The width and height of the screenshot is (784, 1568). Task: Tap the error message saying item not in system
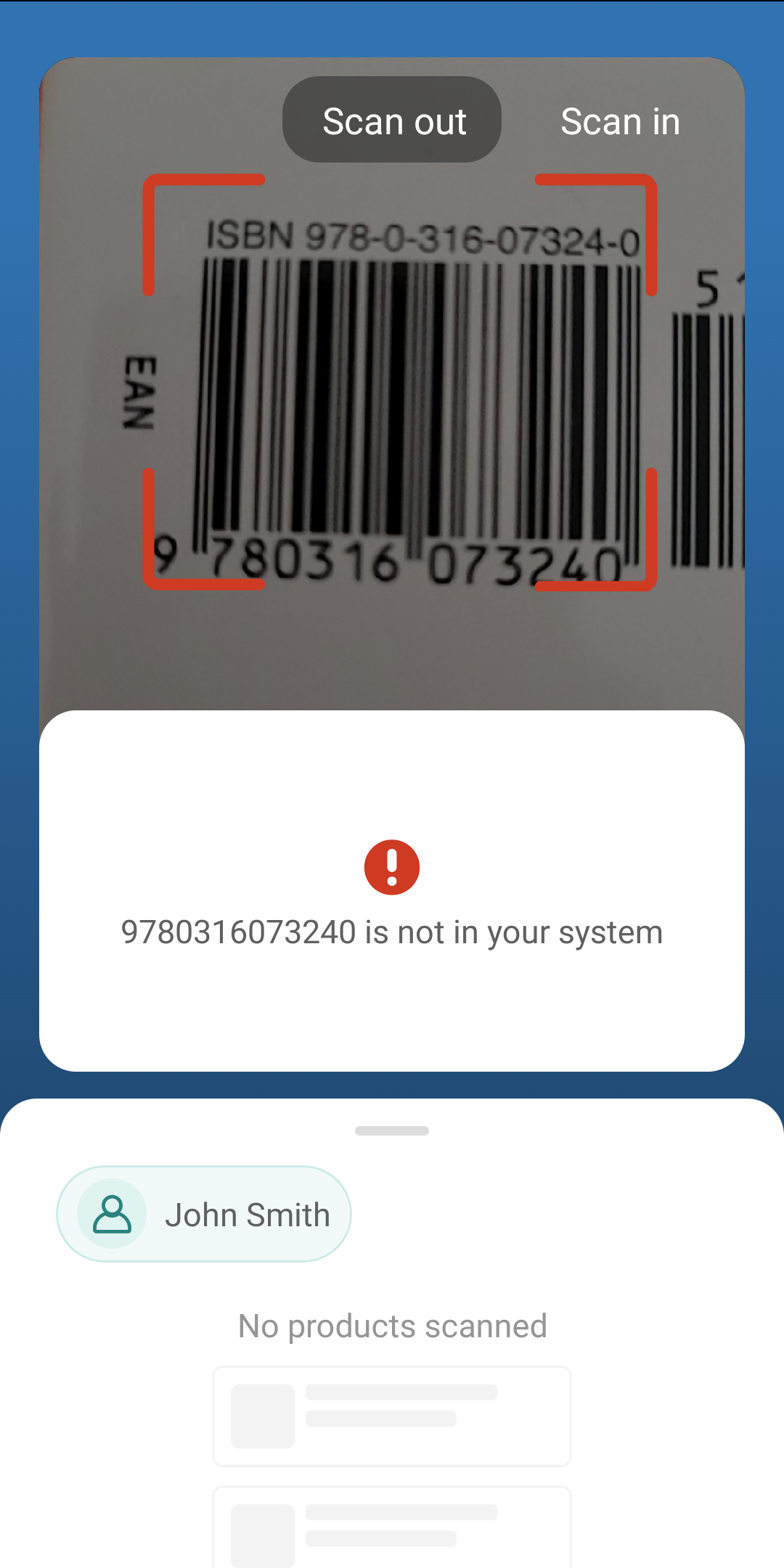coord(392,932)
